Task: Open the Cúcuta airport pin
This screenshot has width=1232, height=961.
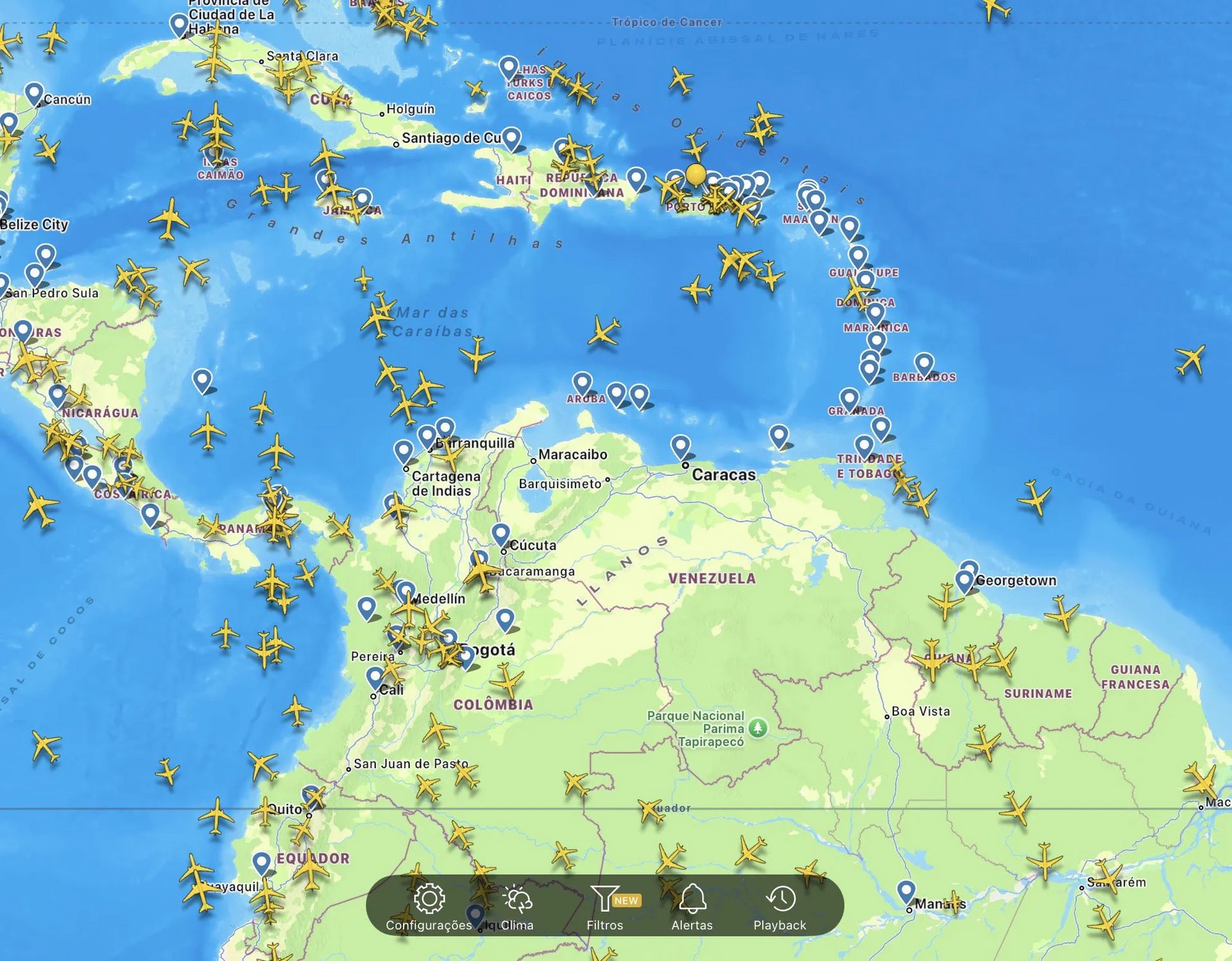Action: [x=501, y=533]
